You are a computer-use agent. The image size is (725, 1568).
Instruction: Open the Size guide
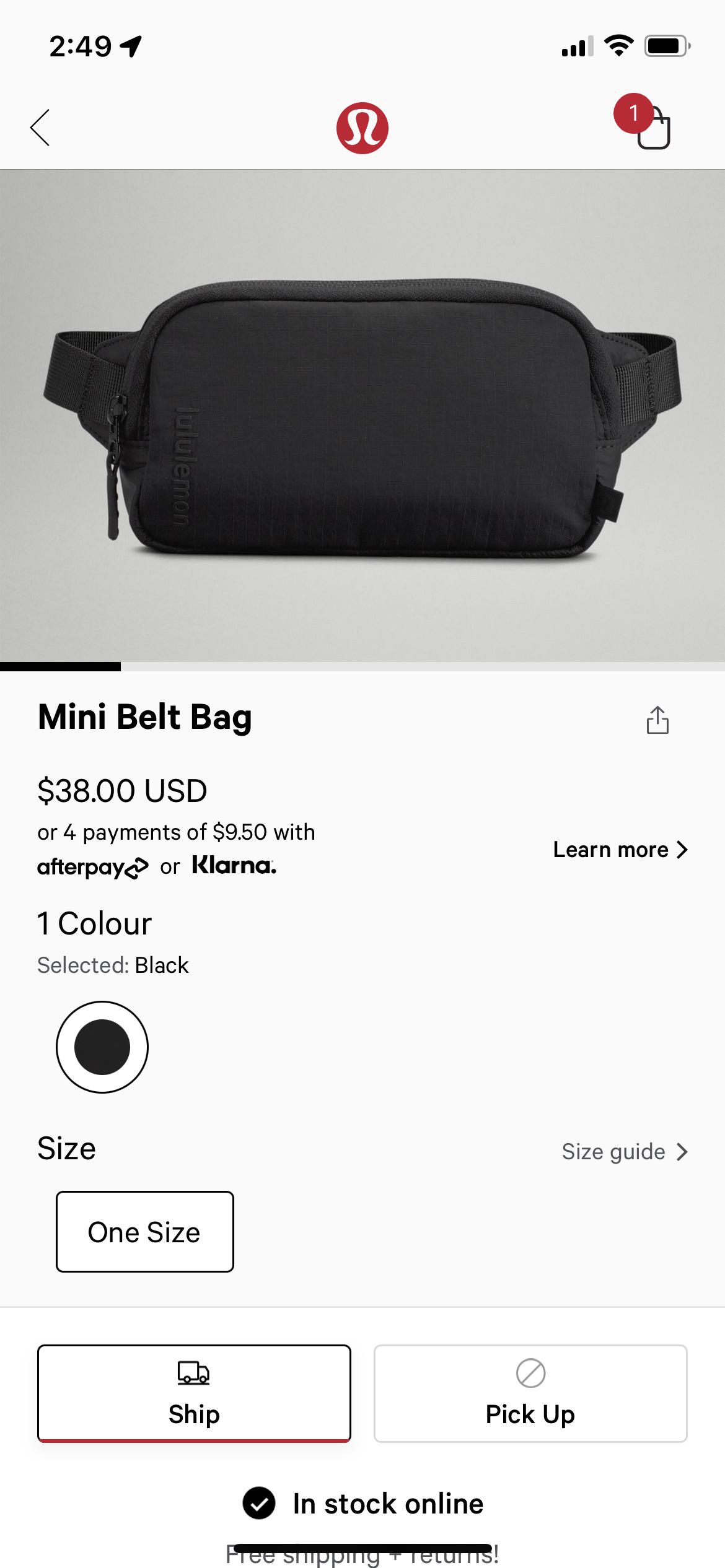point(613,1151)
